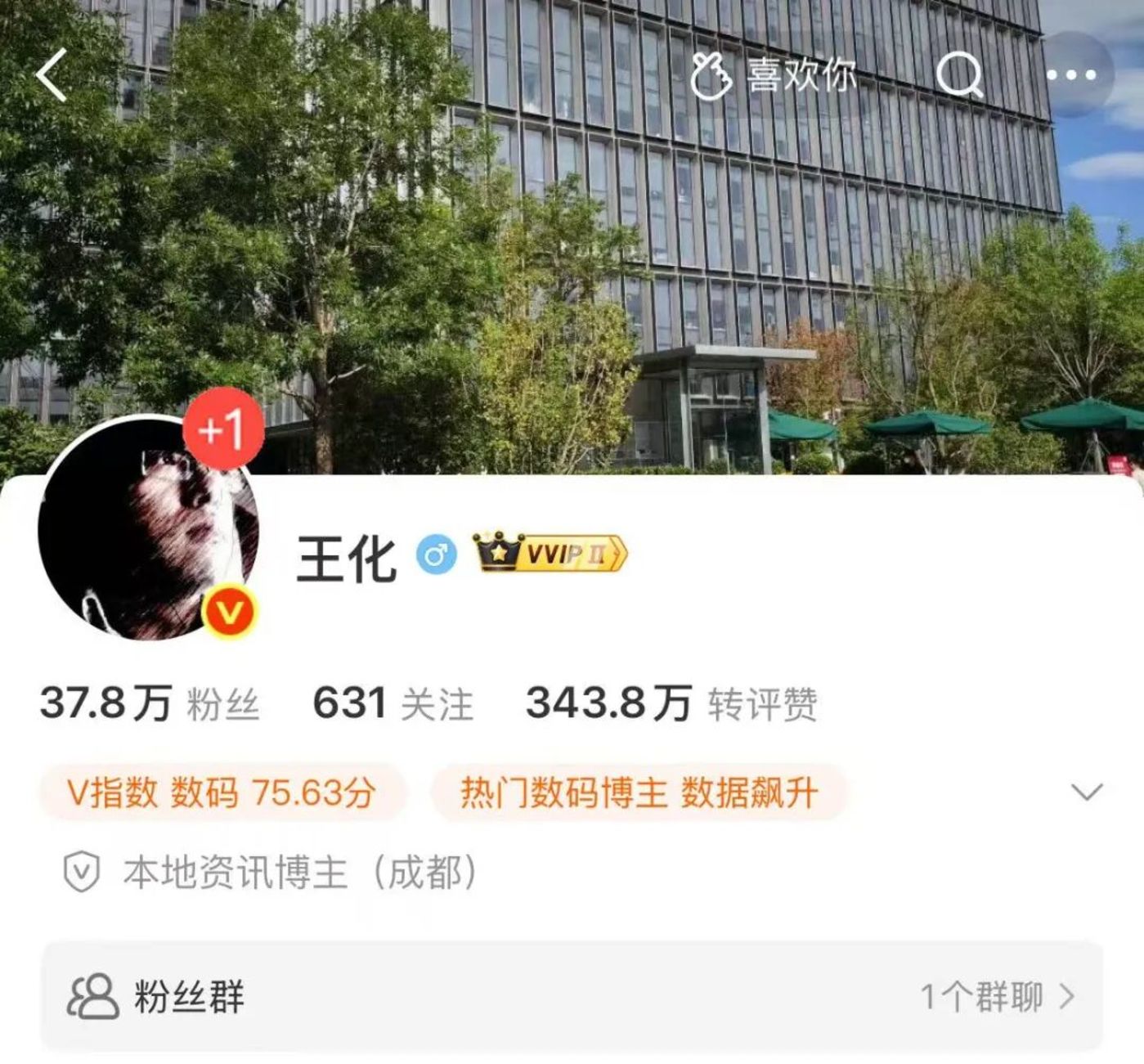Search within this profile
Image resolution: width=1144 pixels, height=1064 pixels.
(x=958, y=76)
